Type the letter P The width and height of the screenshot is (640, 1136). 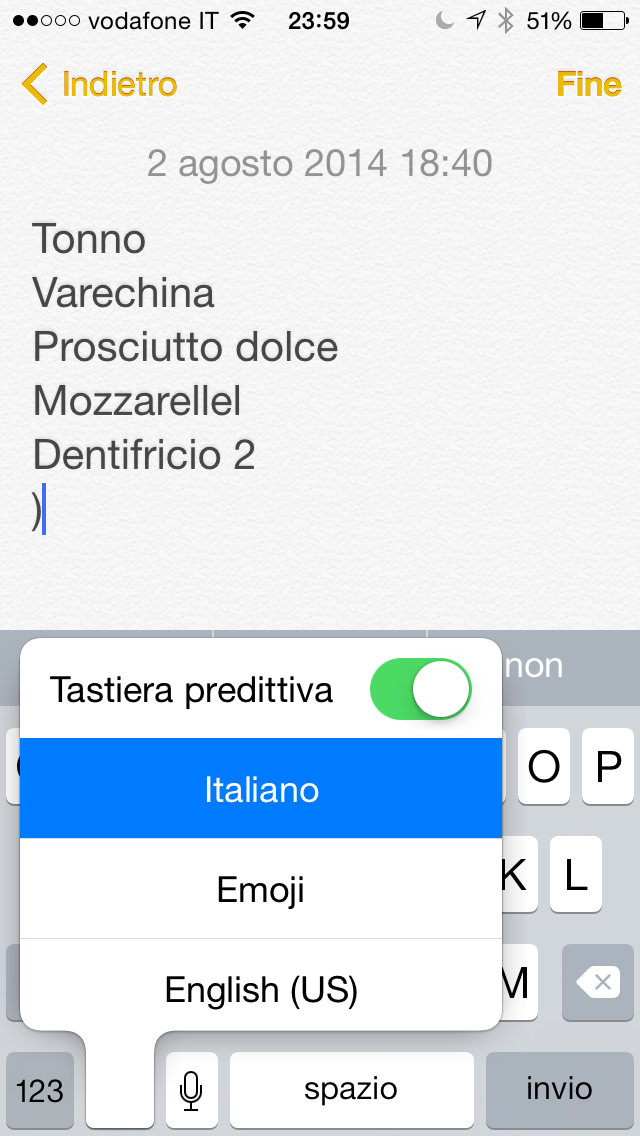point(608,767)
